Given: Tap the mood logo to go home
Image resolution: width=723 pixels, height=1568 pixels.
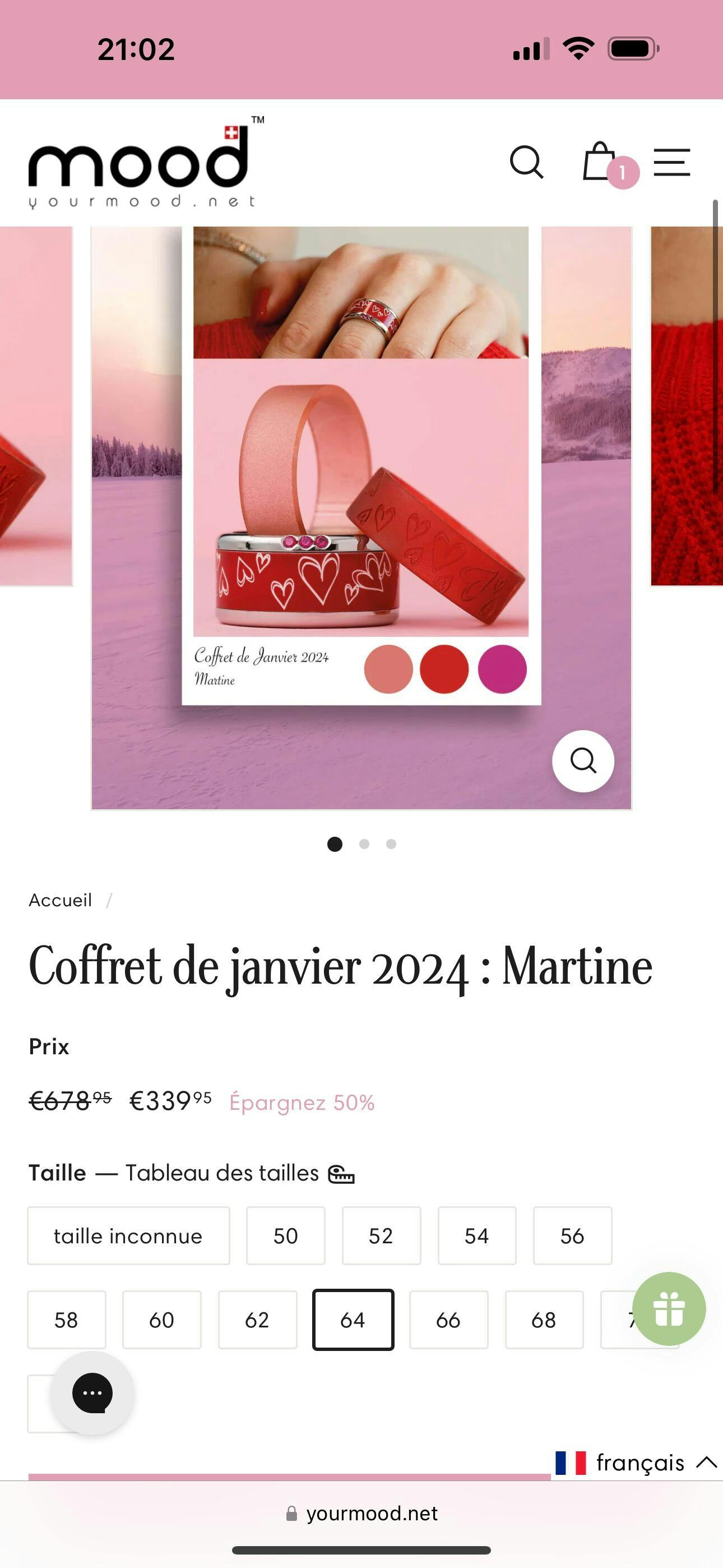Looking at the screenshot, I should pyautogui.click(x=141, y=164).
